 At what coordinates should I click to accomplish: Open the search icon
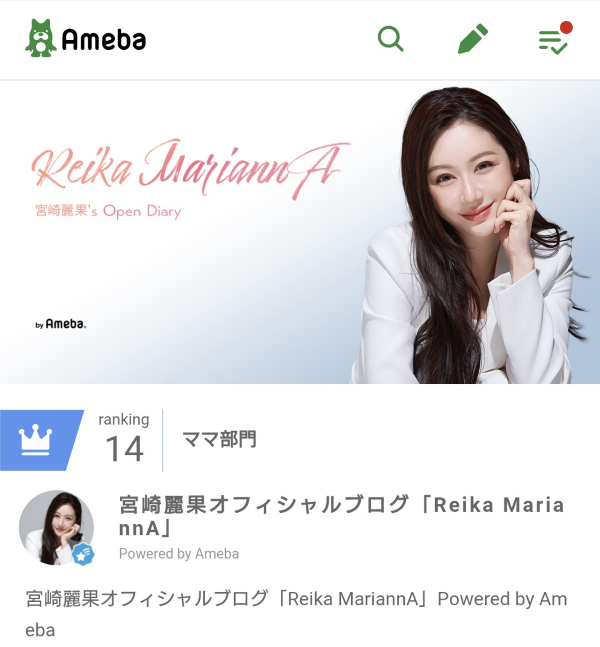(390, 40)
